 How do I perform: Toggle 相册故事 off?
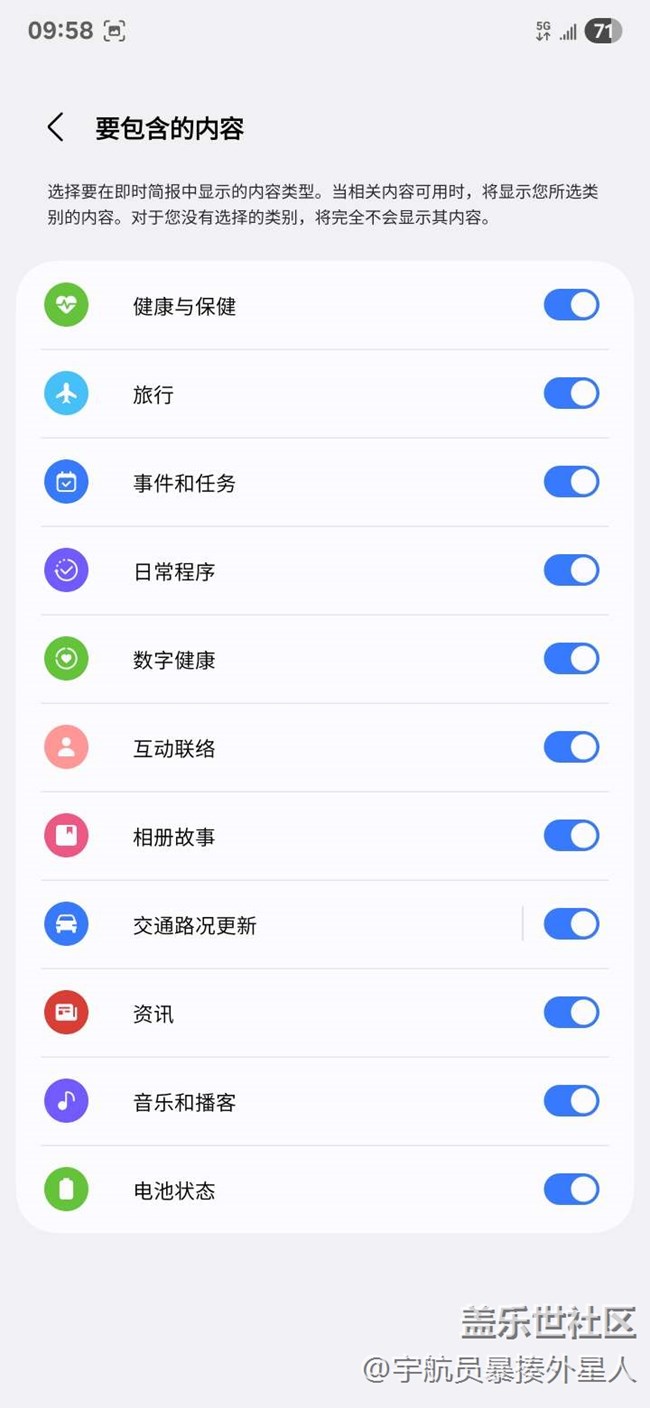pyautogui.click(x=571, y=836)
